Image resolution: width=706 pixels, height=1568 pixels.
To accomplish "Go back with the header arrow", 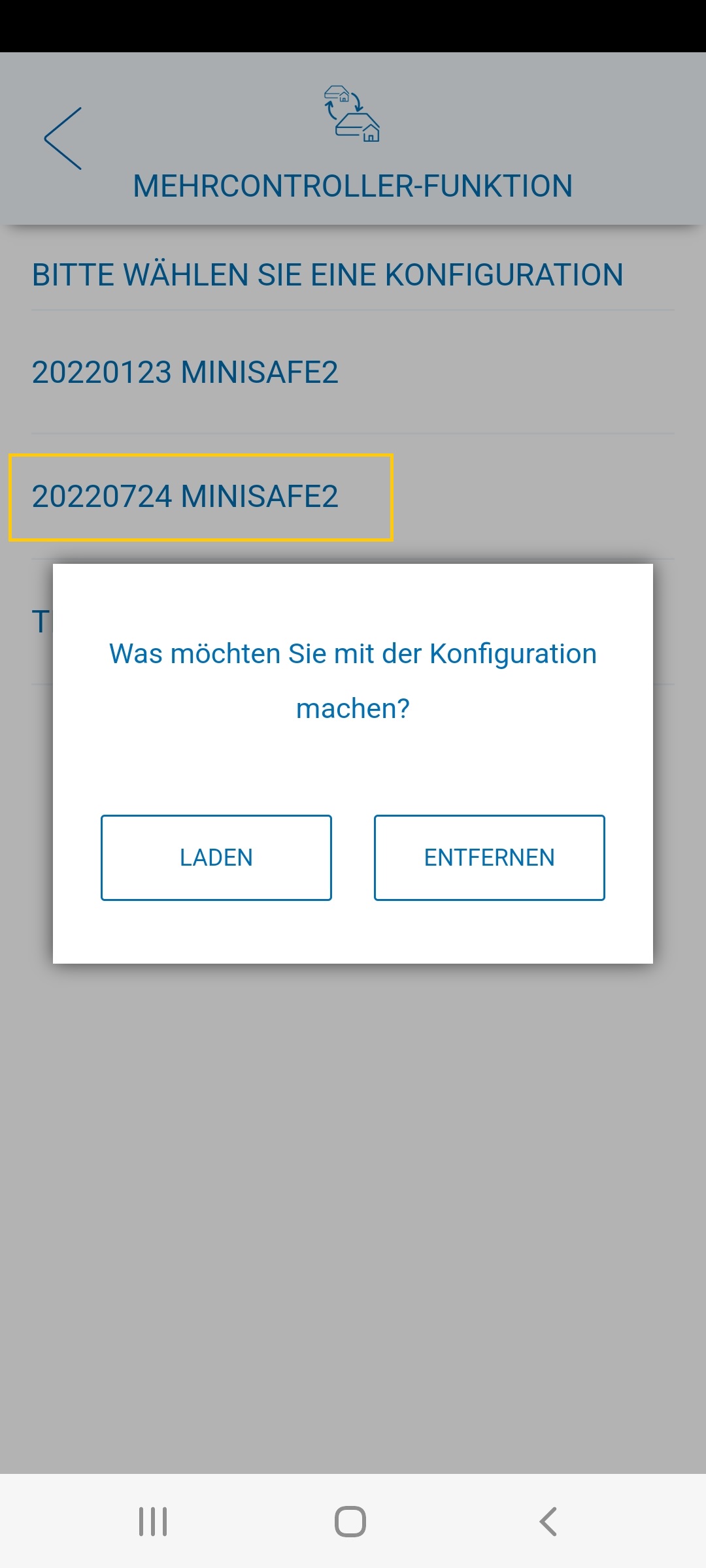I will click(x=63, y=139).
